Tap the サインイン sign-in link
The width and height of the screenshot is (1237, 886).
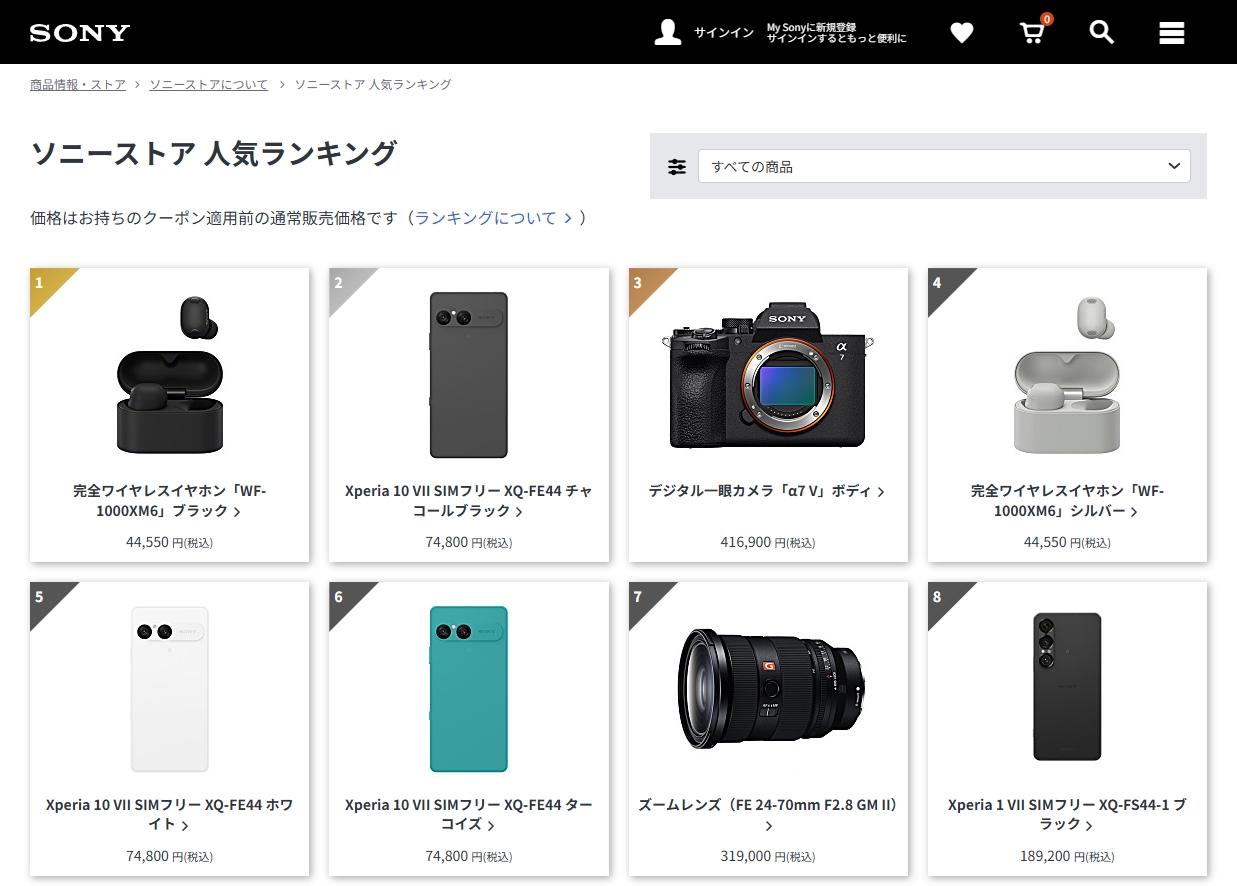(723, 33)
